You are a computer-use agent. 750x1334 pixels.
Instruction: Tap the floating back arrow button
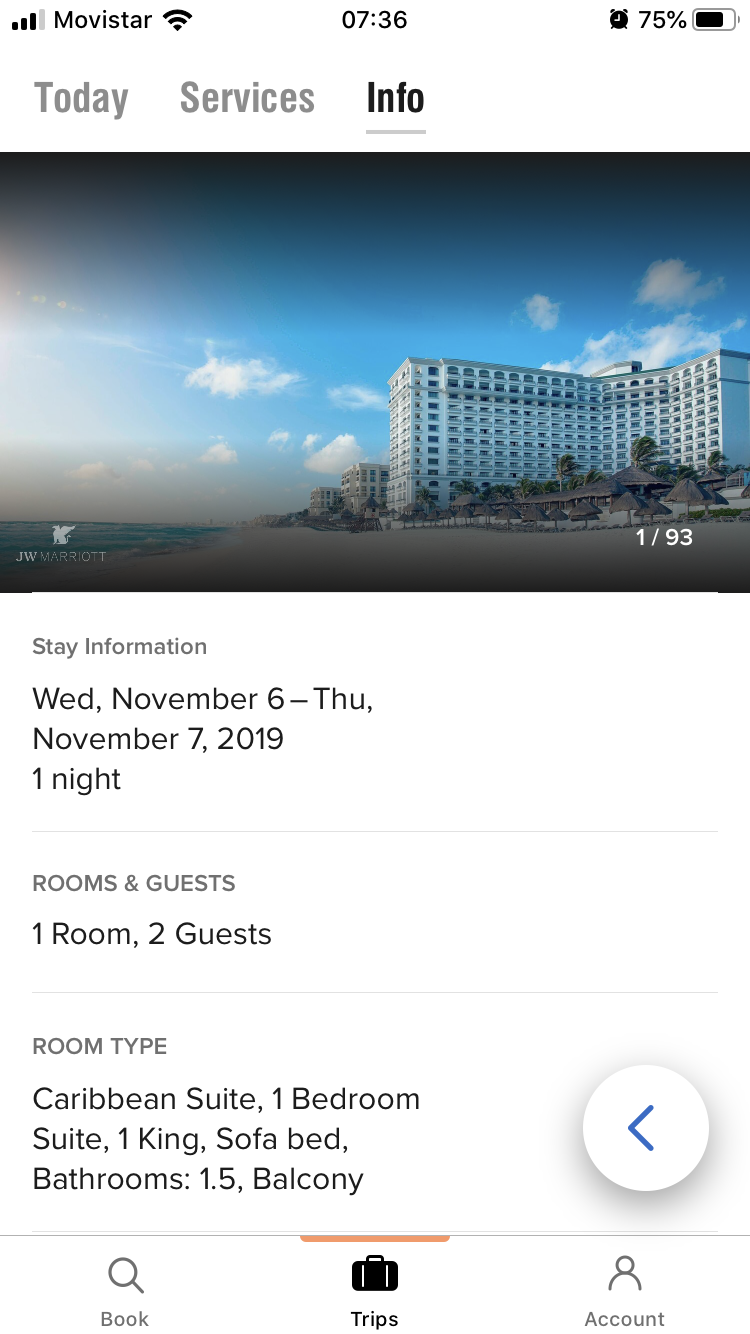[645, 1127]
